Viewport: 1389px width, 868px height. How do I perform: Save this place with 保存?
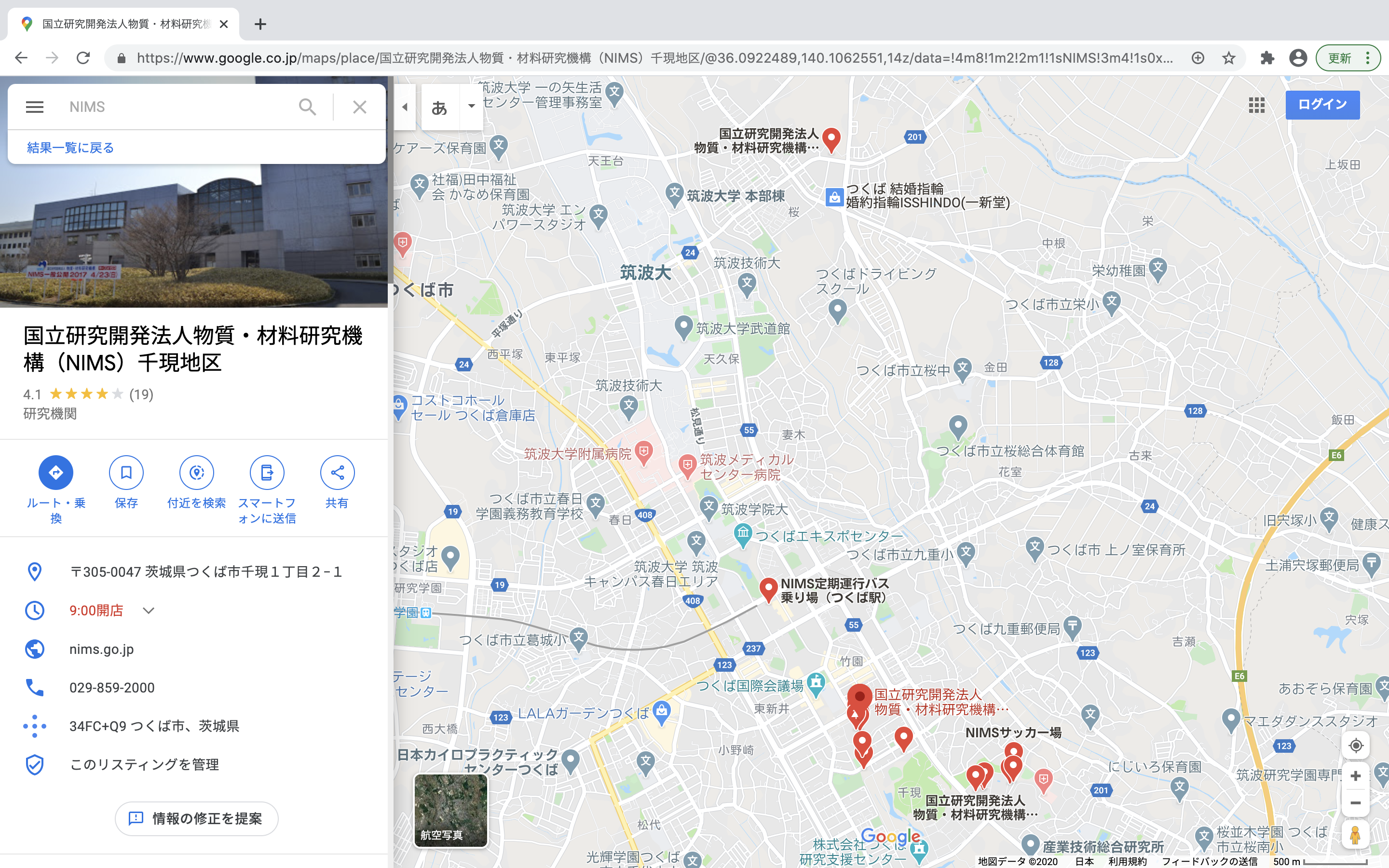click(126, 473)
